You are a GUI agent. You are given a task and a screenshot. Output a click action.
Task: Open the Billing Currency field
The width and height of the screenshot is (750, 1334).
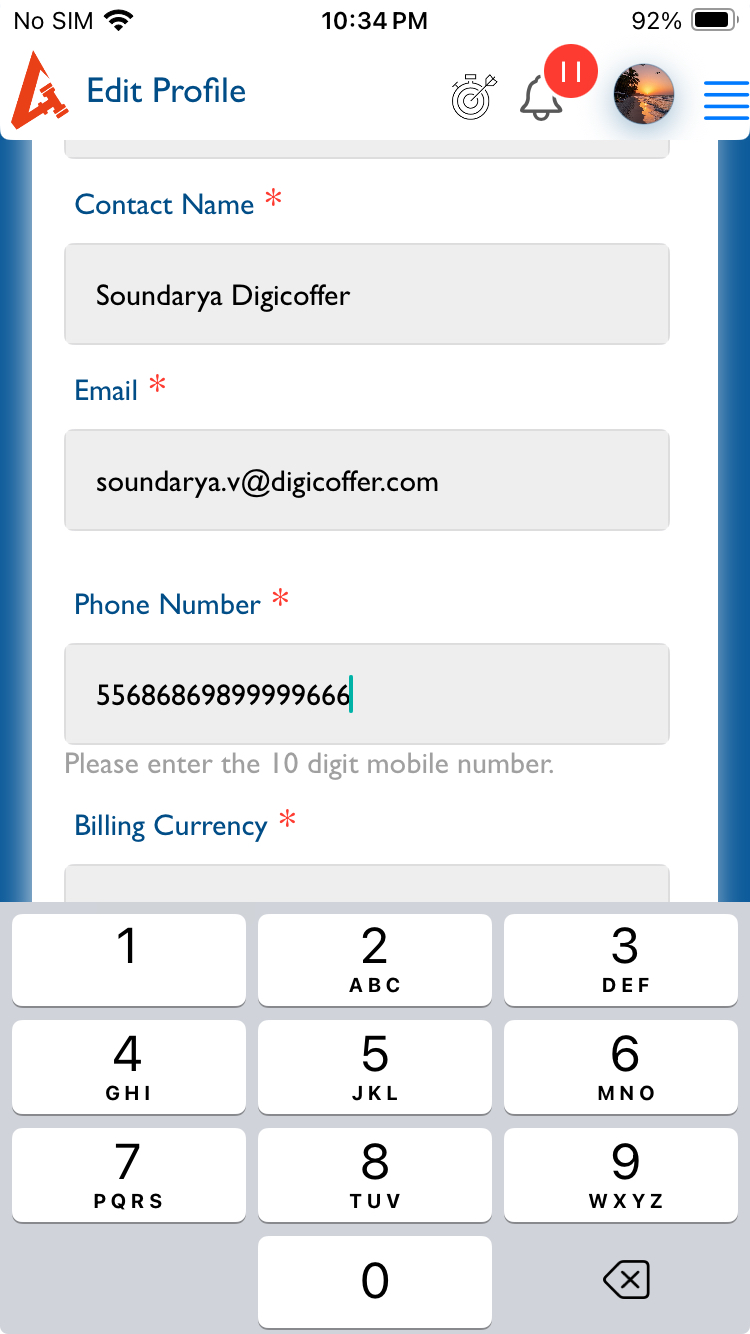[x=366, y=883]
